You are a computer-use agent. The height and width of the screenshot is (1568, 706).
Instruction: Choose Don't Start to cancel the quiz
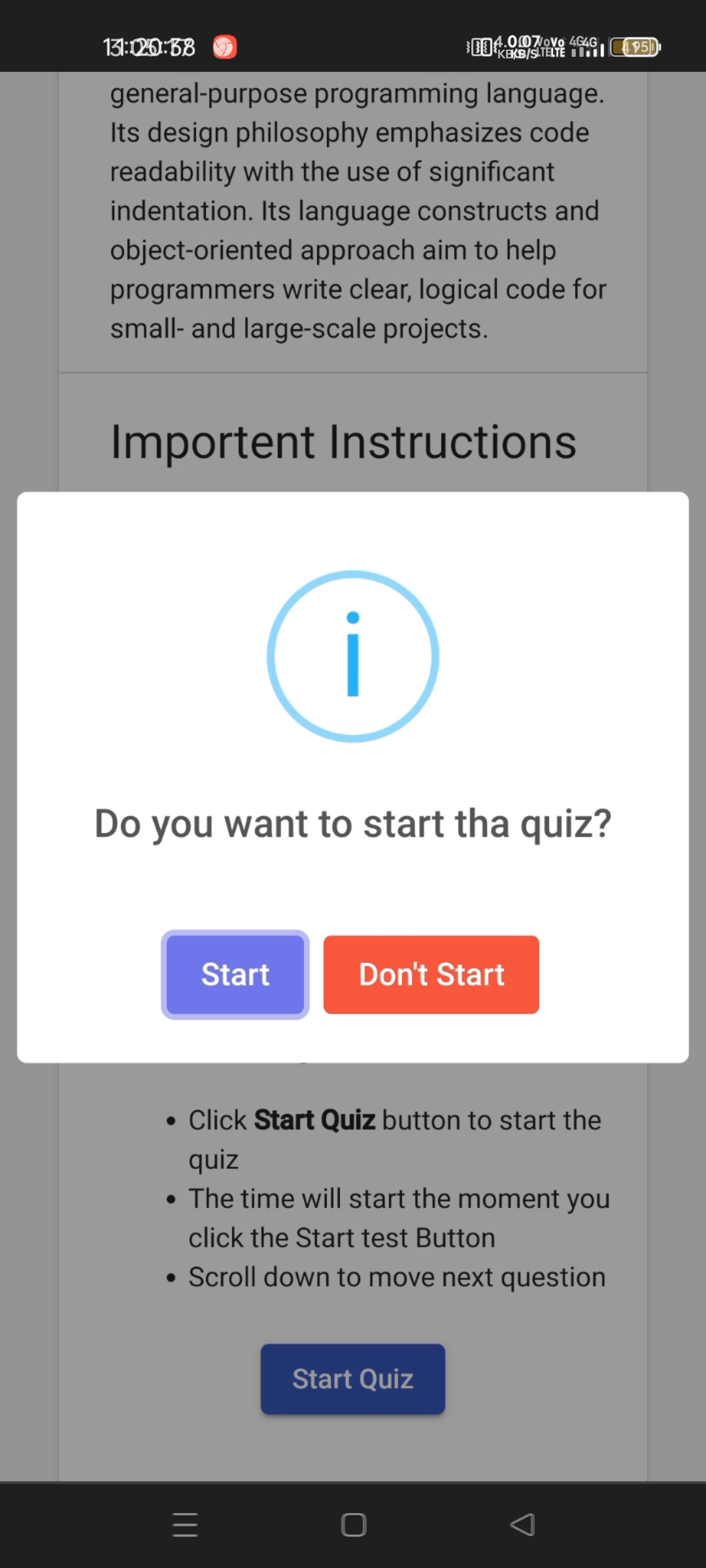[431, 974]
